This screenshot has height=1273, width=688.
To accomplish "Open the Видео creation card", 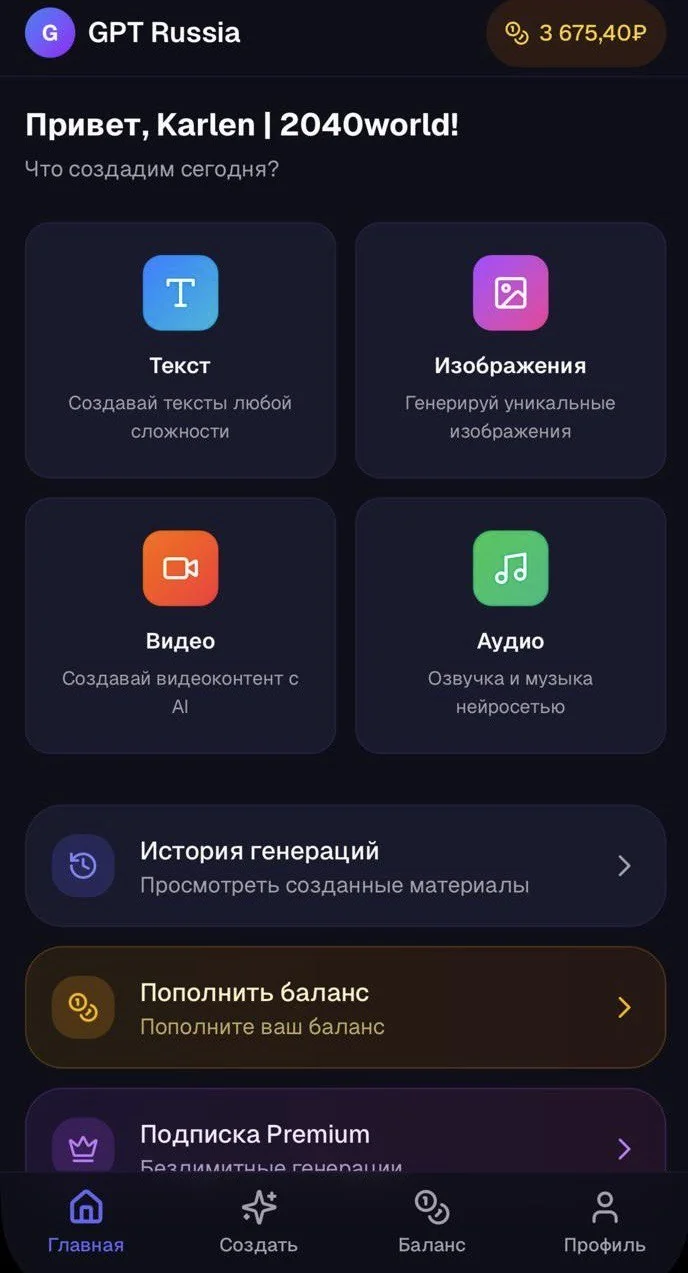I will pos(180,625).
